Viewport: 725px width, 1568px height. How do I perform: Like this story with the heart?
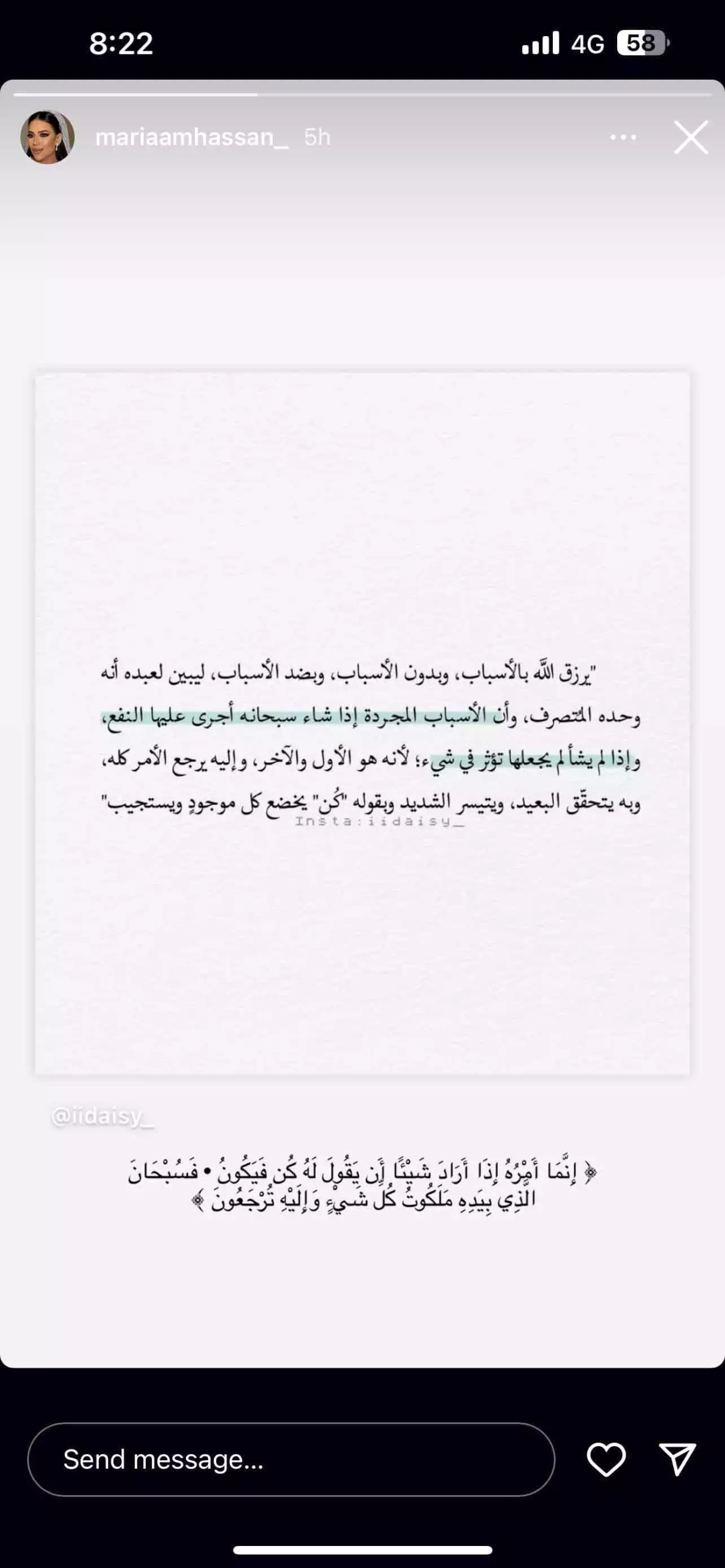(606, 1460)
